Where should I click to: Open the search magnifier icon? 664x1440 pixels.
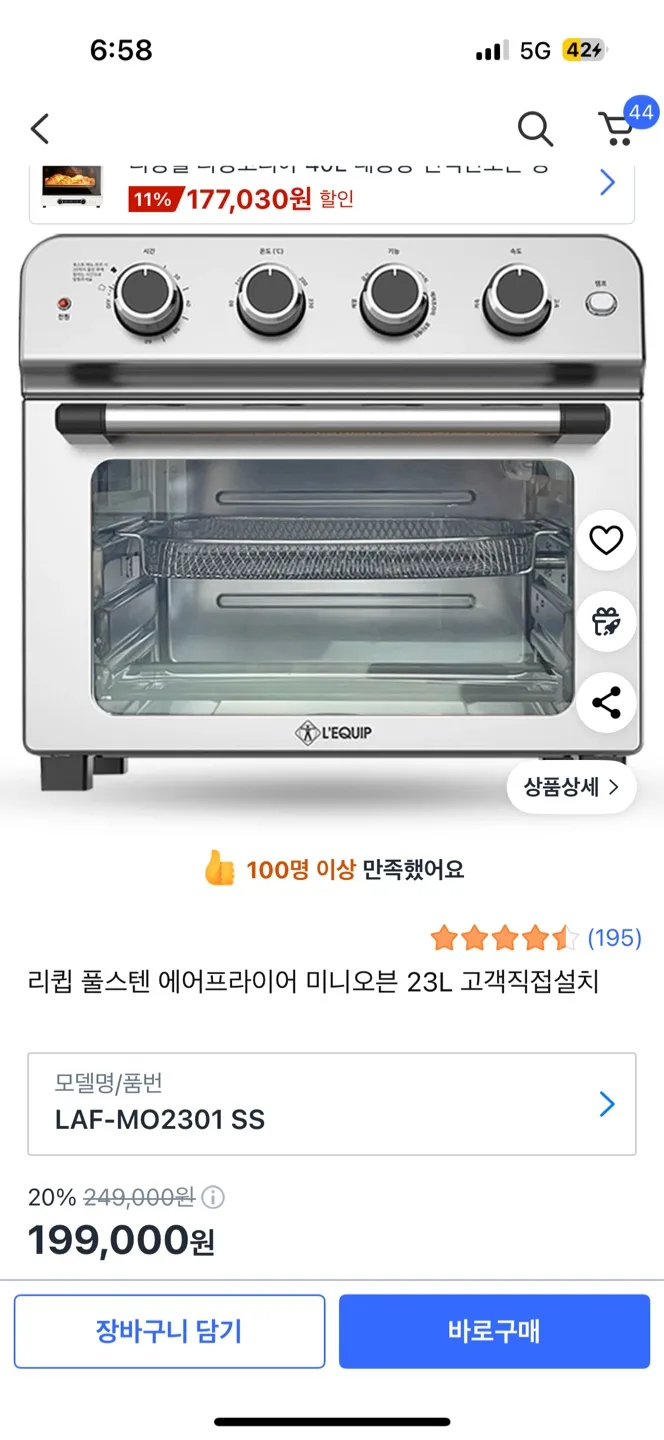[x=535, y=129]
